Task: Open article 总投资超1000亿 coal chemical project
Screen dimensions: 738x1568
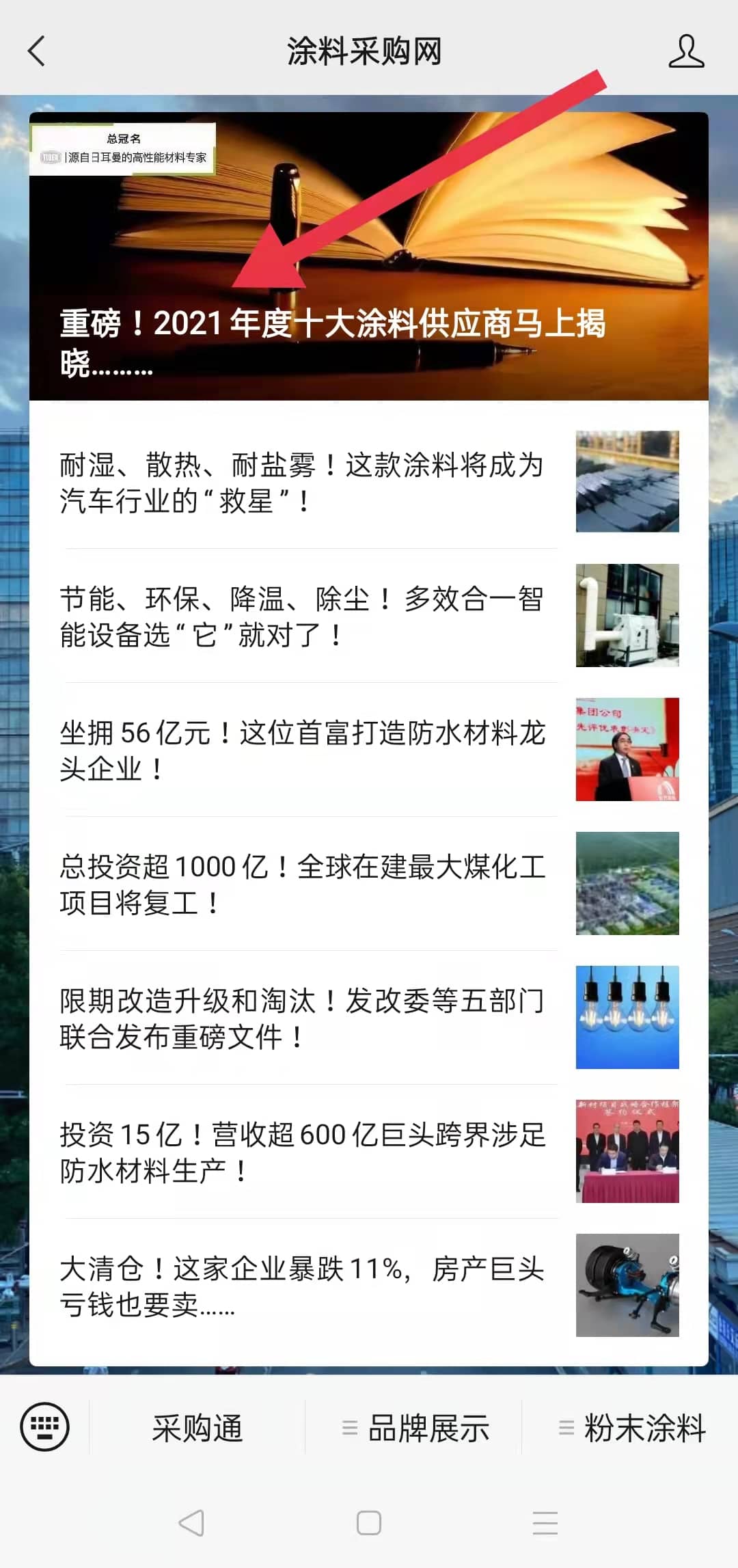Action: pyautogui.click(x=302, y=884)
